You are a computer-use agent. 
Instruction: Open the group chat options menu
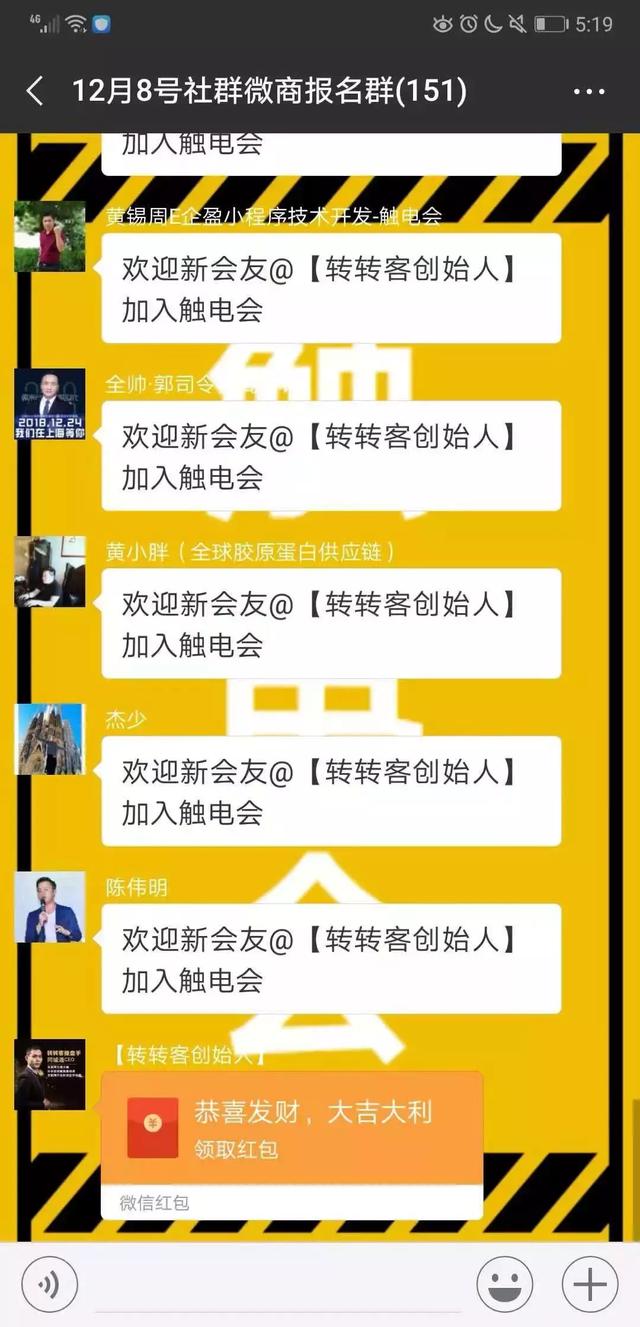tap(589, 91)
